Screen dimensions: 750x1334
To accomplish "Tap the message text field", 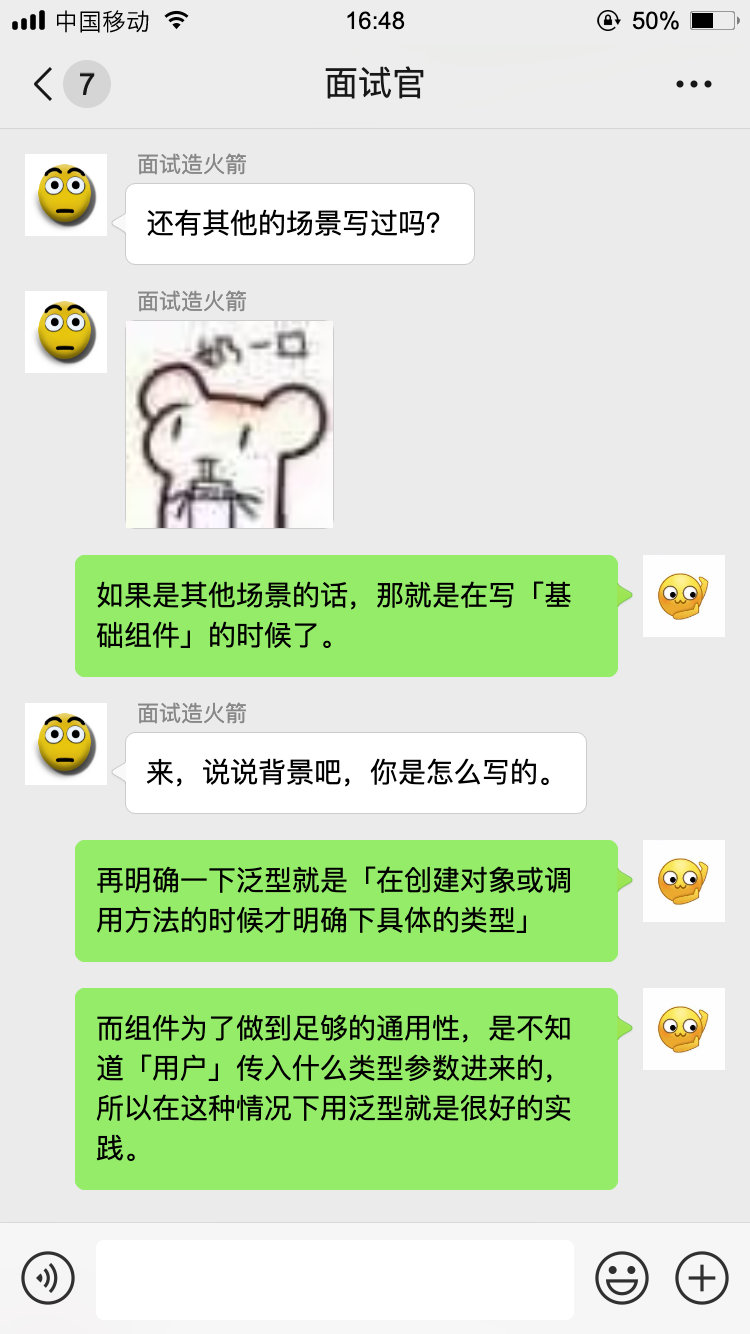I will [334, 1279].
